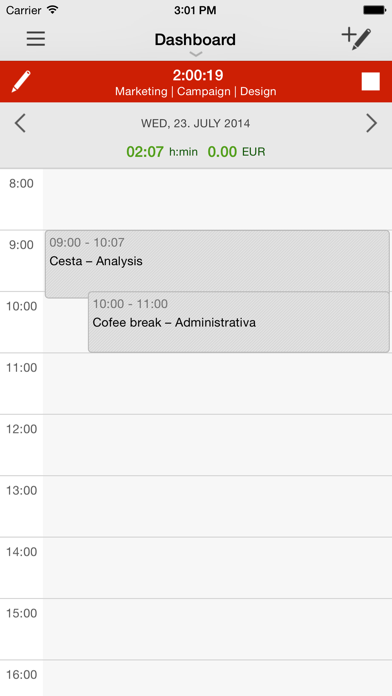Add a new time entry
The image size is (392, 696).
tap(356, 39)
